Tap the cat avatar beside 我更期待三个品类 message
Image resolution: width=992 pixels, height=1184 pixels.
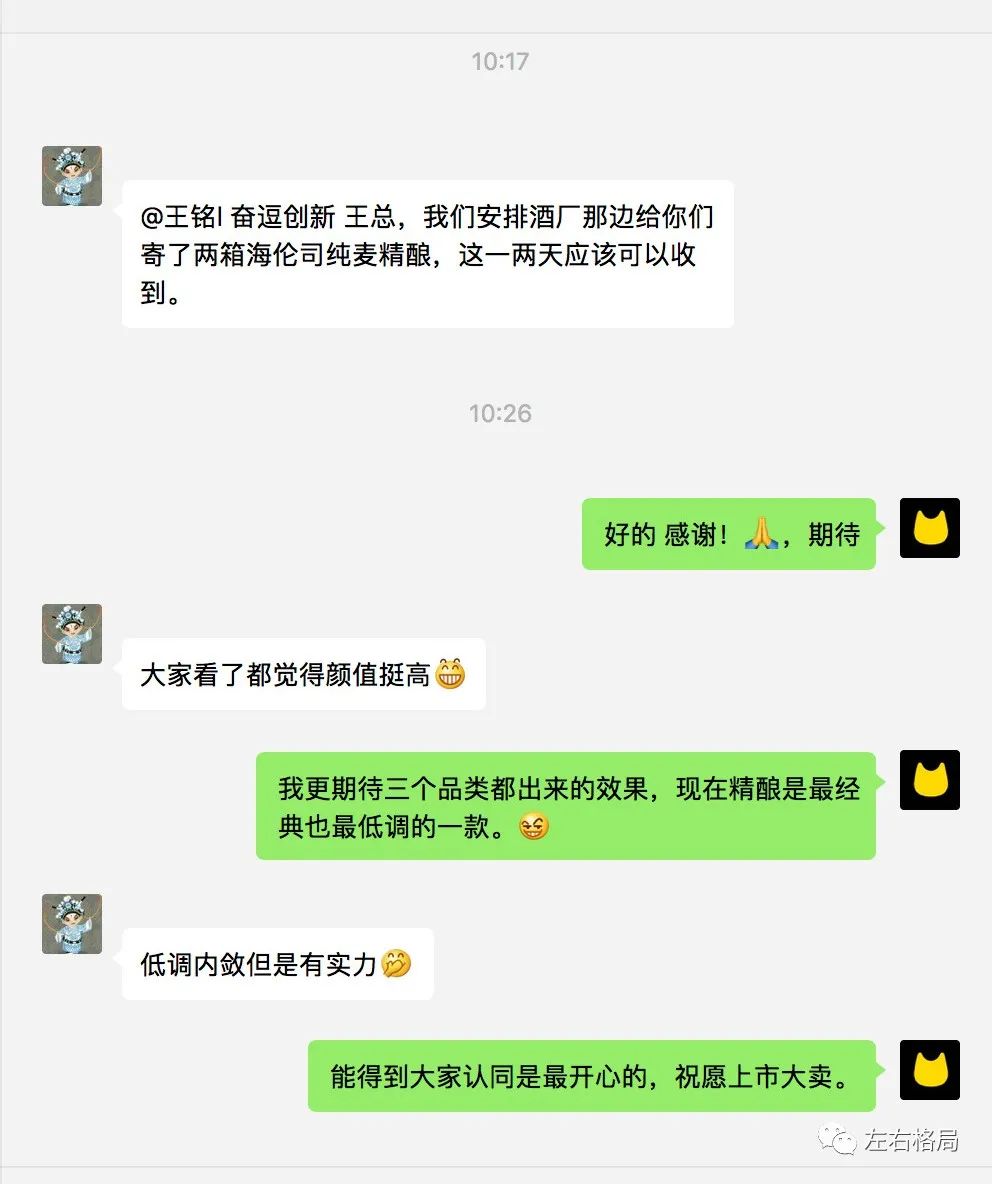pyautogui.click(x=929, y=780)
